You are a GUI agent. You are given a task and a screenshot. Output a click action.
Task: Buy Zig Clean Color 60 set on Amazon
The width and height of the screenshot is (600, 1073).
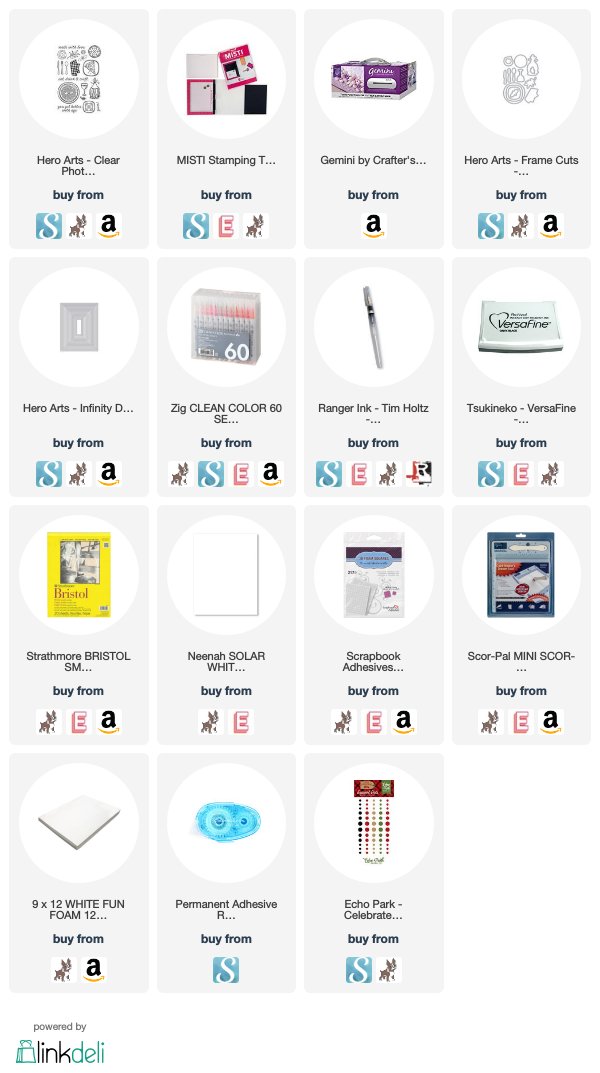269,474
